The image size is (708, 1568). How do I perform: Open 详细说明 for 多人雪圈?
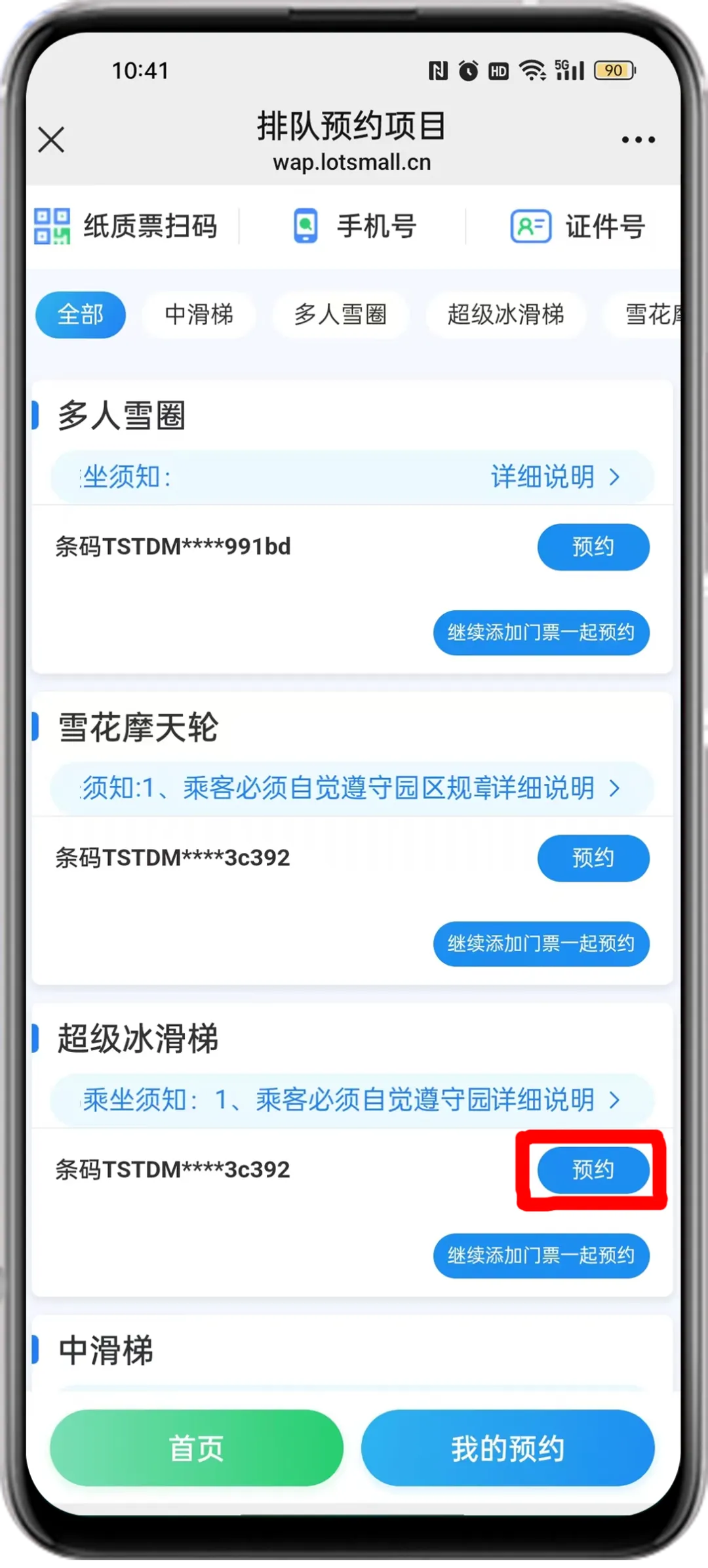pyautogui.click(x=555, y=477)
